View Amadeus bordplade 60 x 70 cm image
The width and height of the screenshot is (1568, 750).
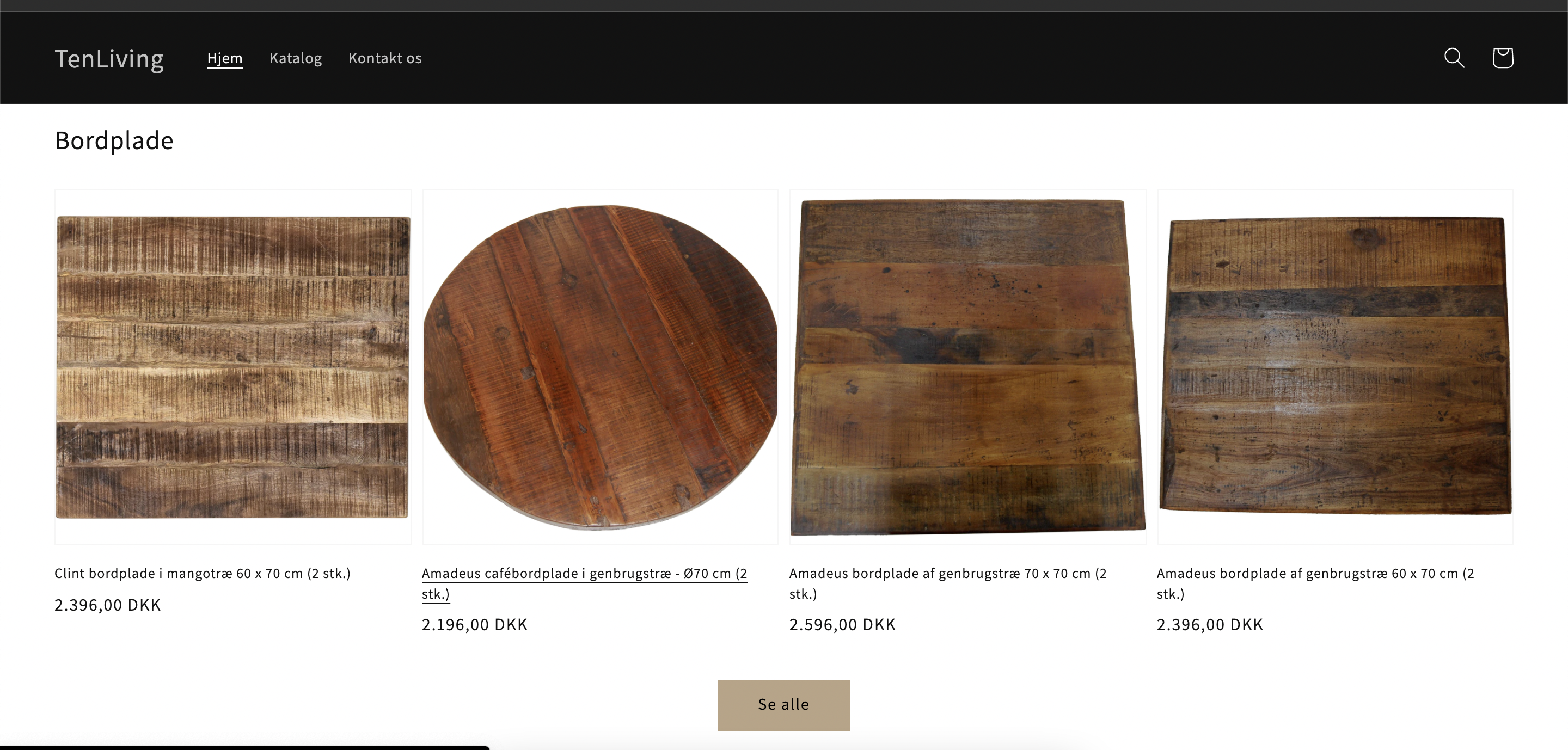[x=1335, y=367]
